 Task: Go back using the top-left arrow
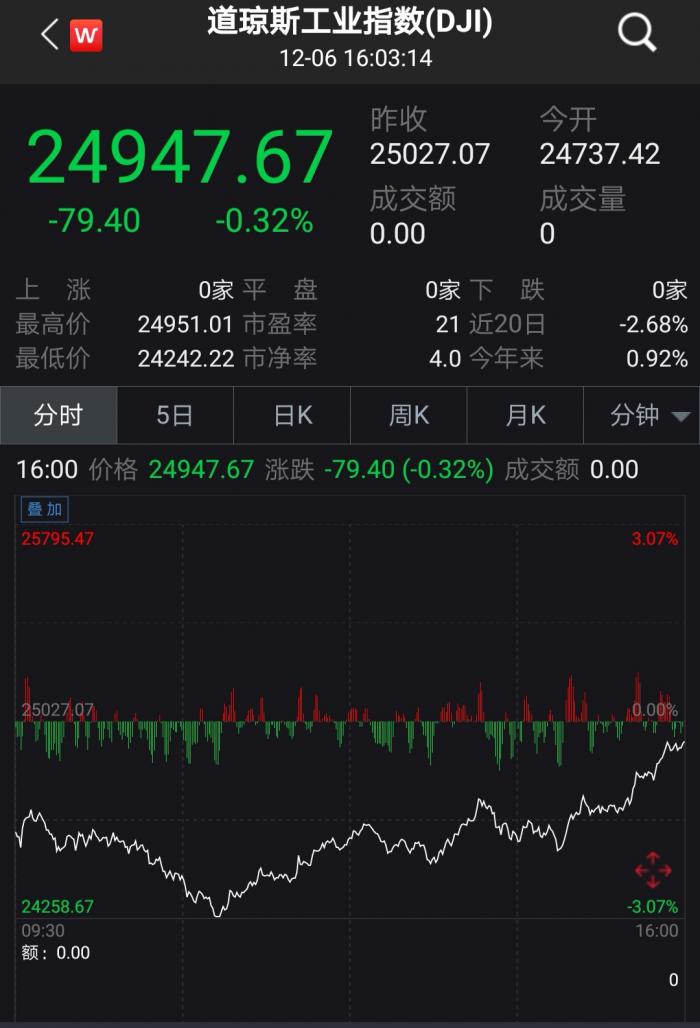click(x=49, y=36)
